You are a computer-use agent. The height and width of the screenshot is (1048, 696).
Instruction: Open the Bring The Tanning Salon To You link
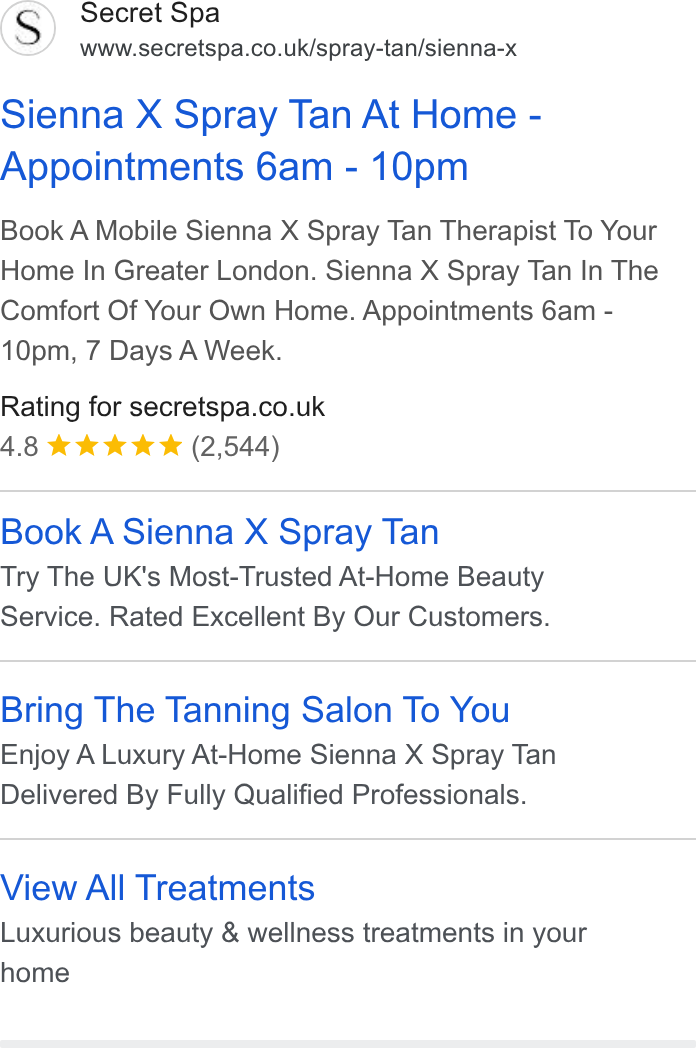coord(255,710)
